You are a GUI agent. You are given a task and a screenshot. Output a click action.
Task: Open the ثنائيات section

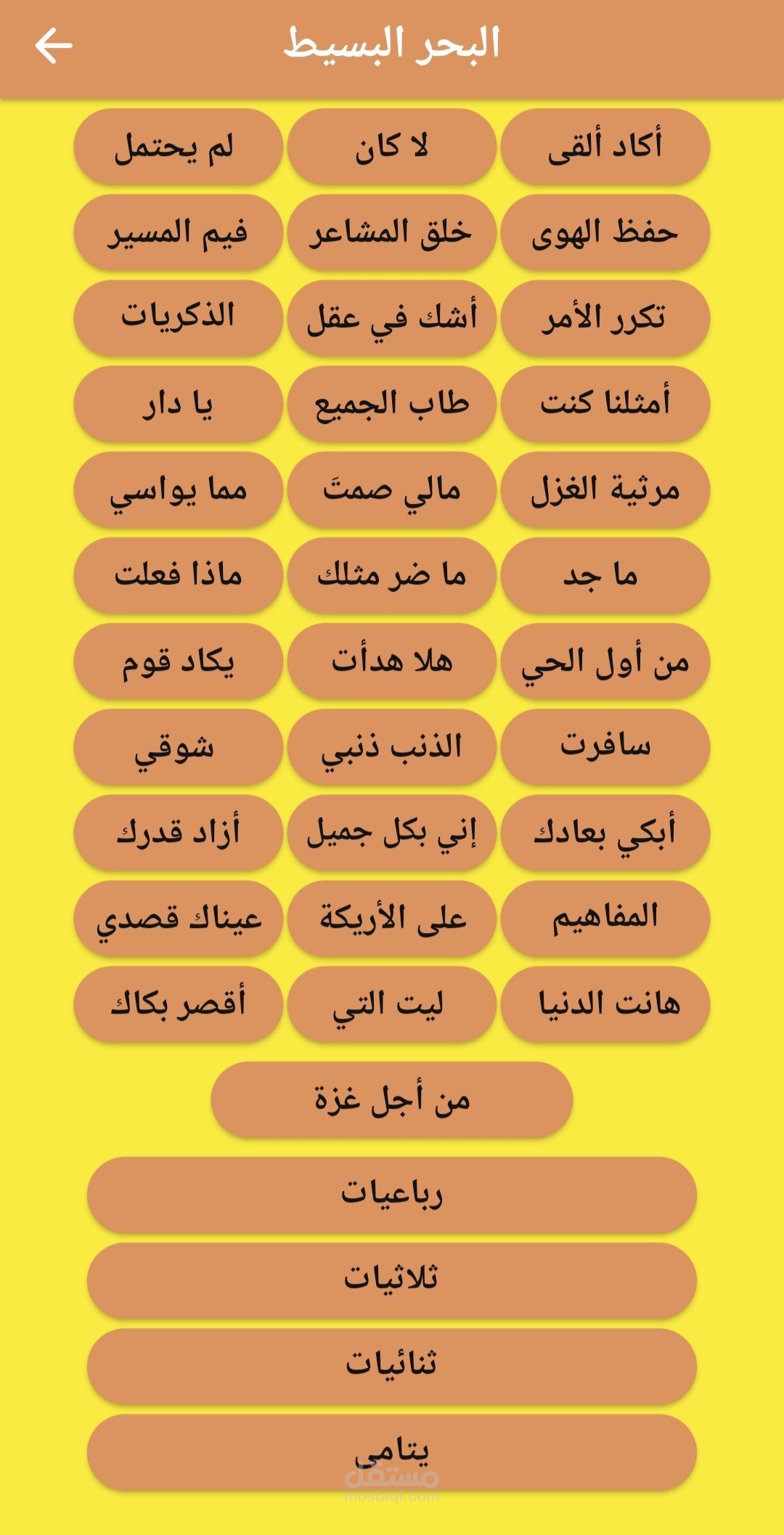point(391,1366)
